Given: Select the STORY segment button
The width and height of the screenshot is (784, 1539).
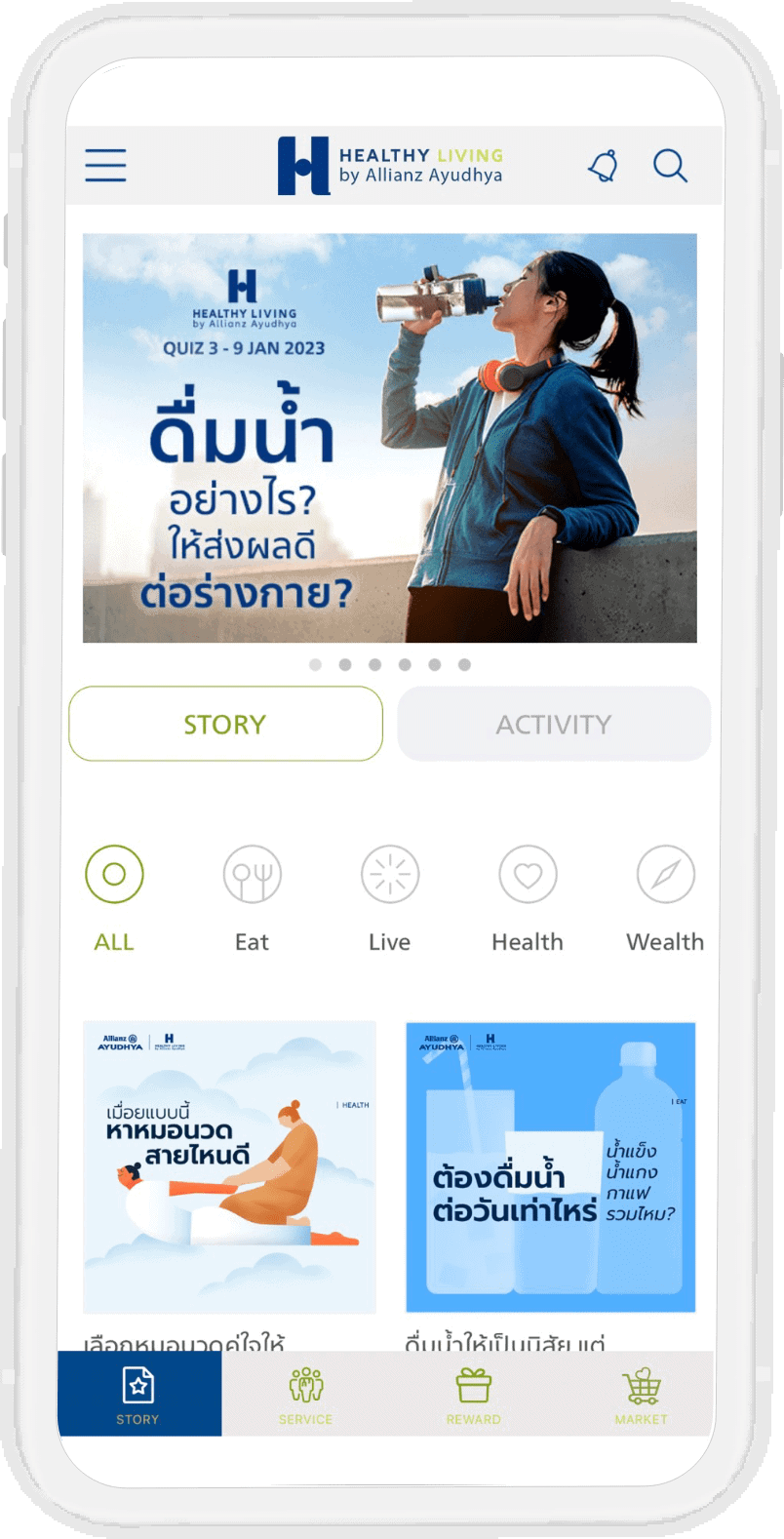Looking at the screenshot, I should click(225, 725).
